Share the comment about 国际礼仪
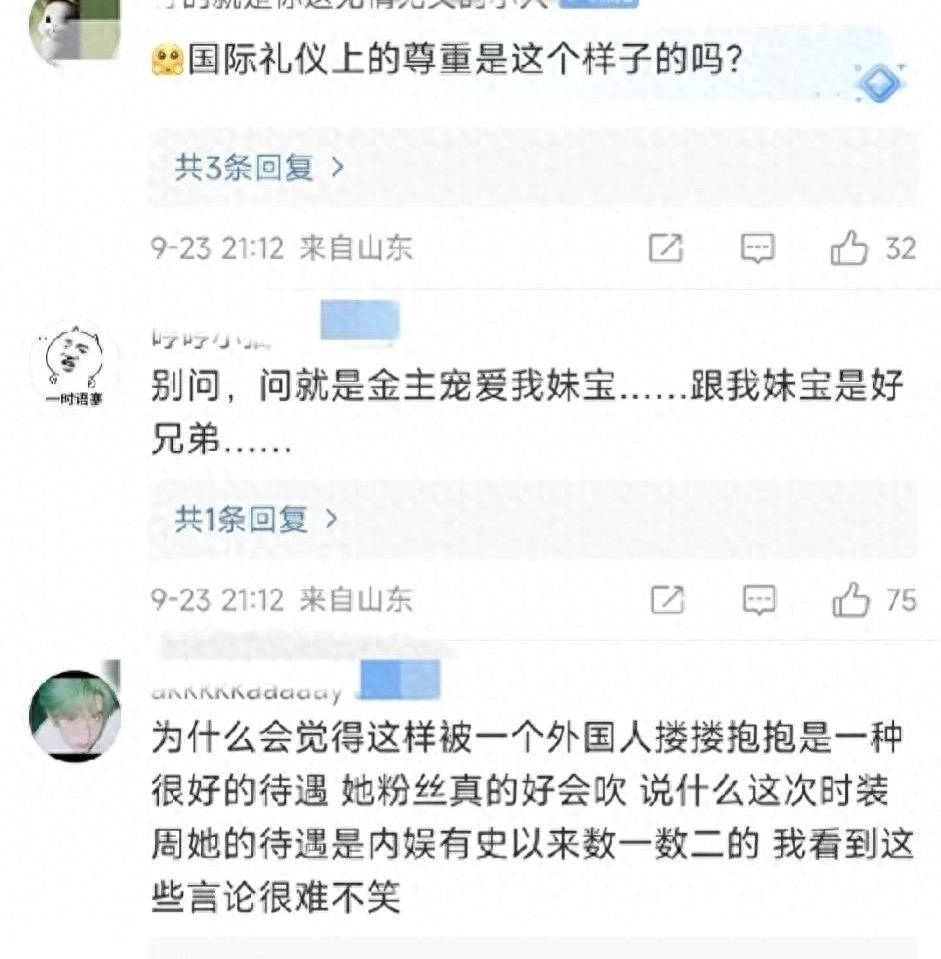Image resolution: width=941 pixels, height=959 pixels. pos(666,247)
